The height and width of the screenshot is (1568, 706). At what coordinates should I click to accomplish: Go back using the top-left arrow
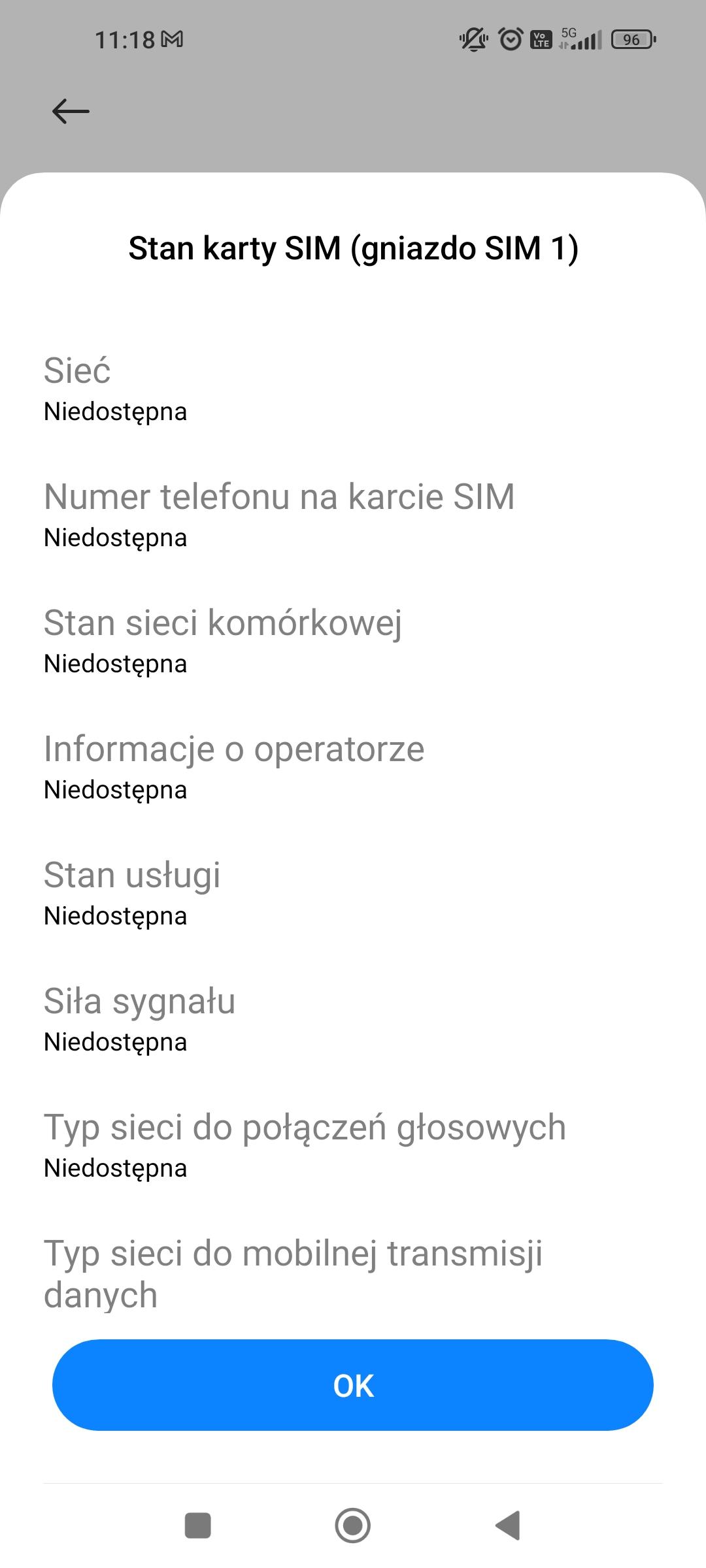(71, 111)
